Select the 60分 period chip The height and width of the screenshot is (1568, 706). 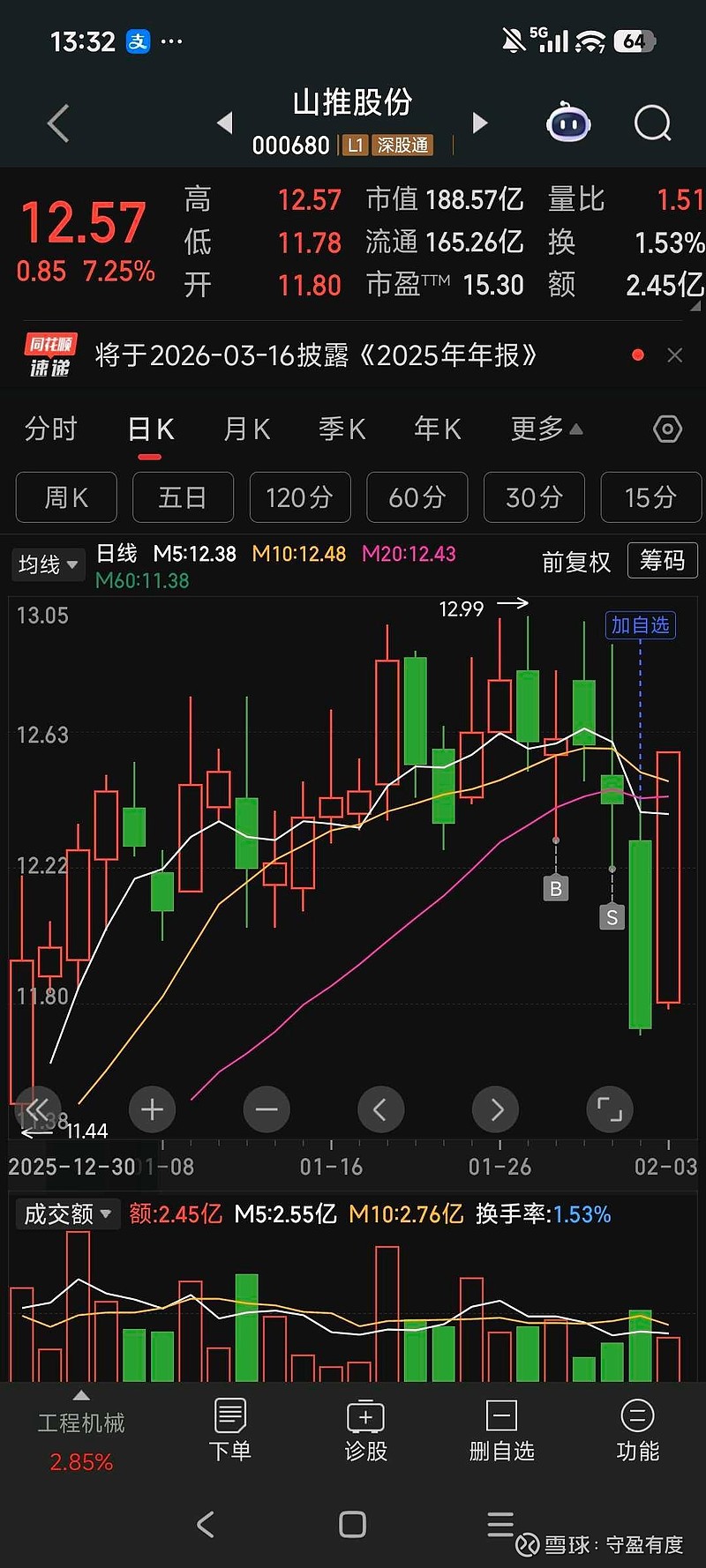click(417, 498)
